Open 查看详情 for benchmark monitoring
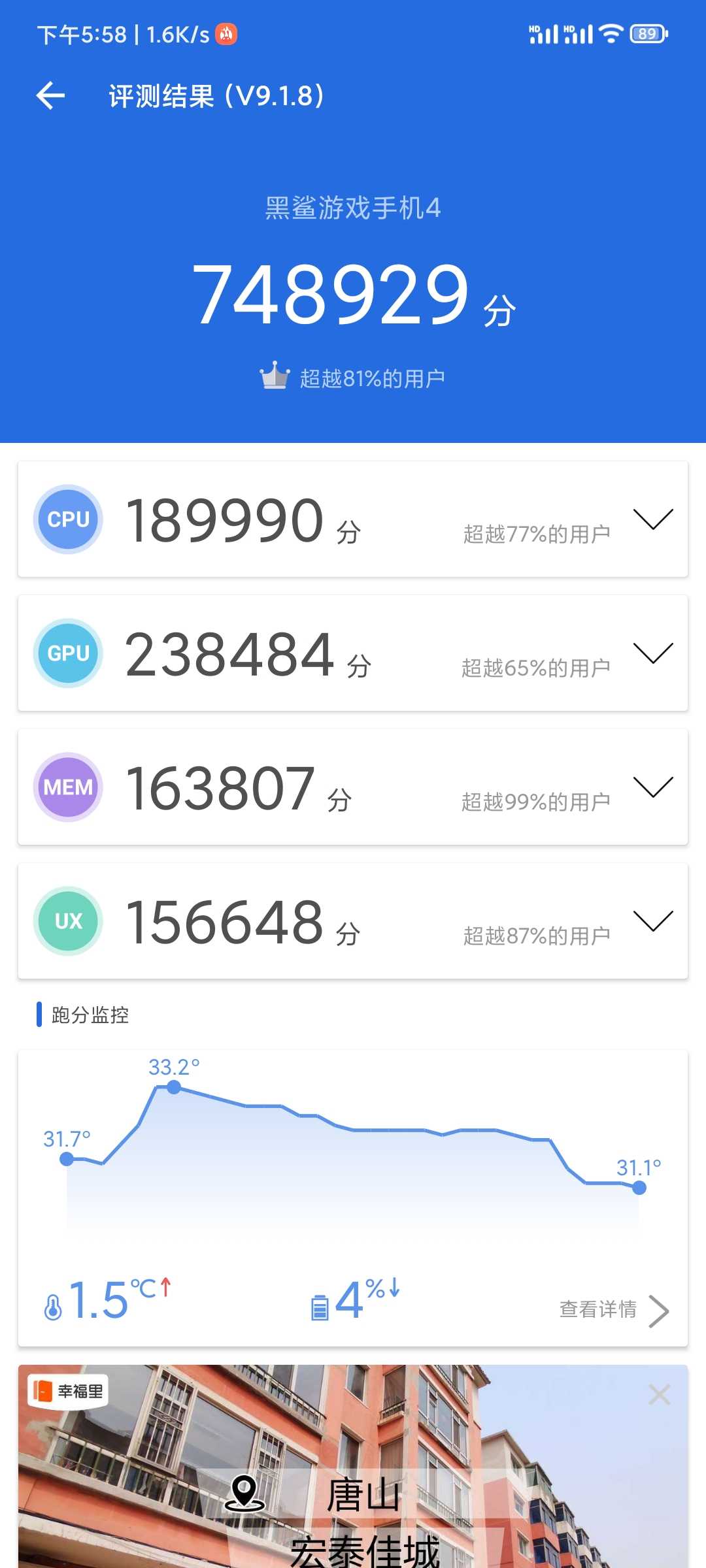706x1568 pixels. 614,1310
